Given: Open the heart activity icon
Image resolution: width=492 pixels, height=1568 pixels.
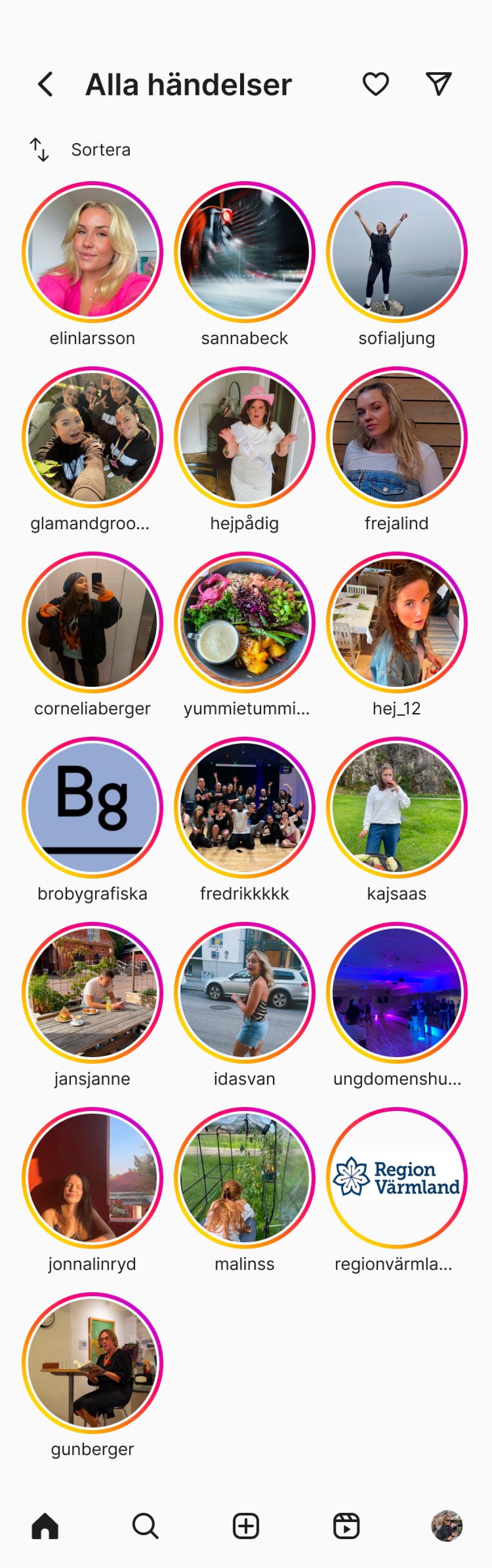Looking at the screenshot, I should 375,84.
